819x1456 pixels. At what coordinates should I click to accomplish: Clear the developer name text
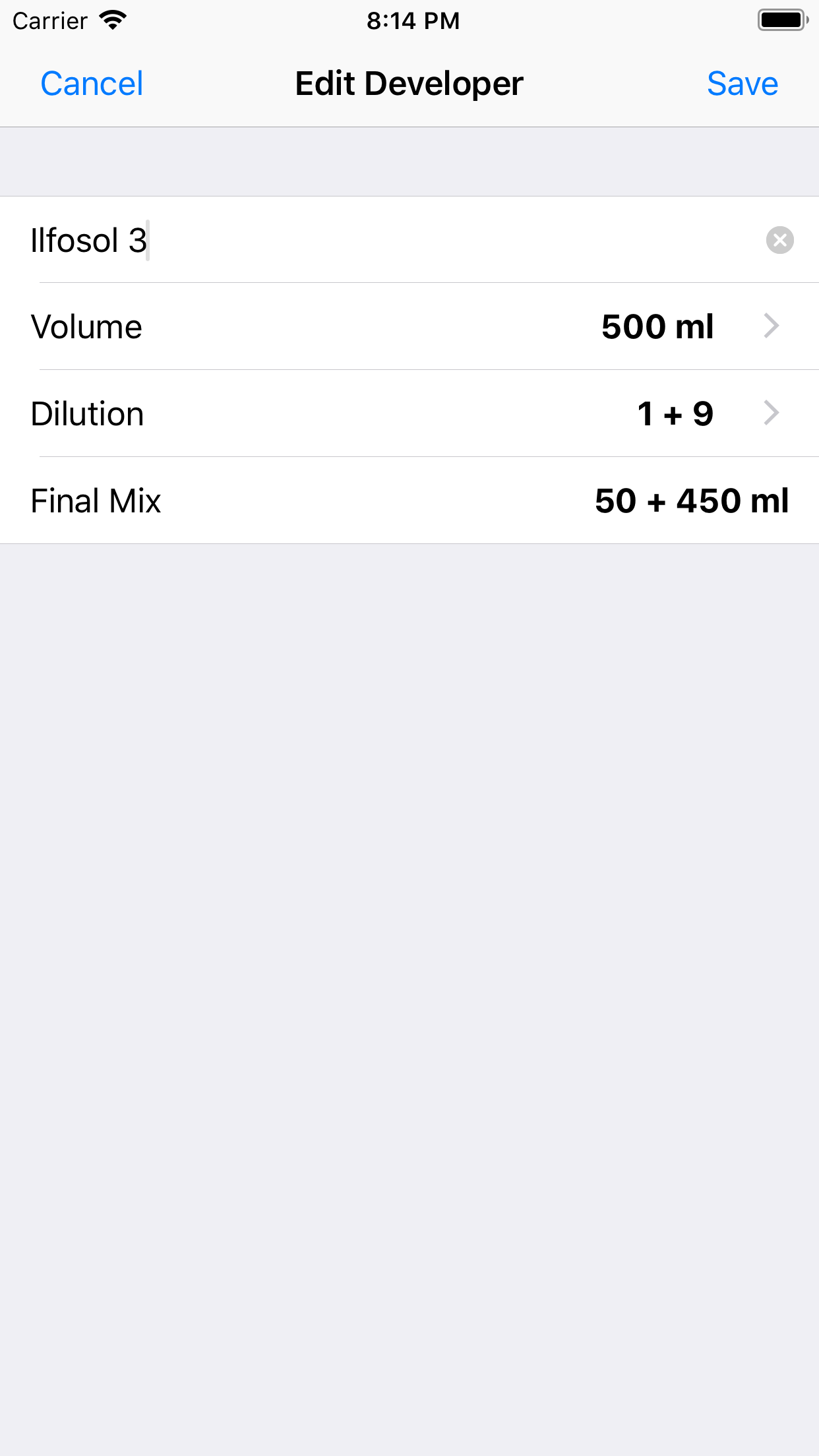click(779, 240)
